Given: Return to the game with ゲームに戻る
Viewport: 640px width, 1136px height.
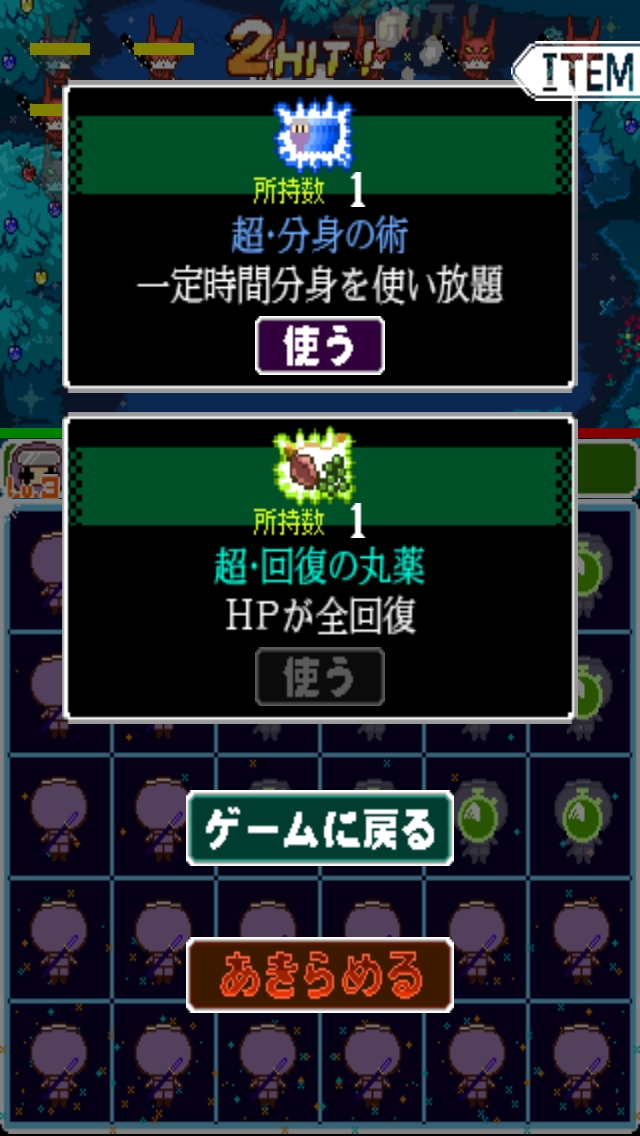Looking at the screenshot, I should pyautogui.click(x=320, y=828).
